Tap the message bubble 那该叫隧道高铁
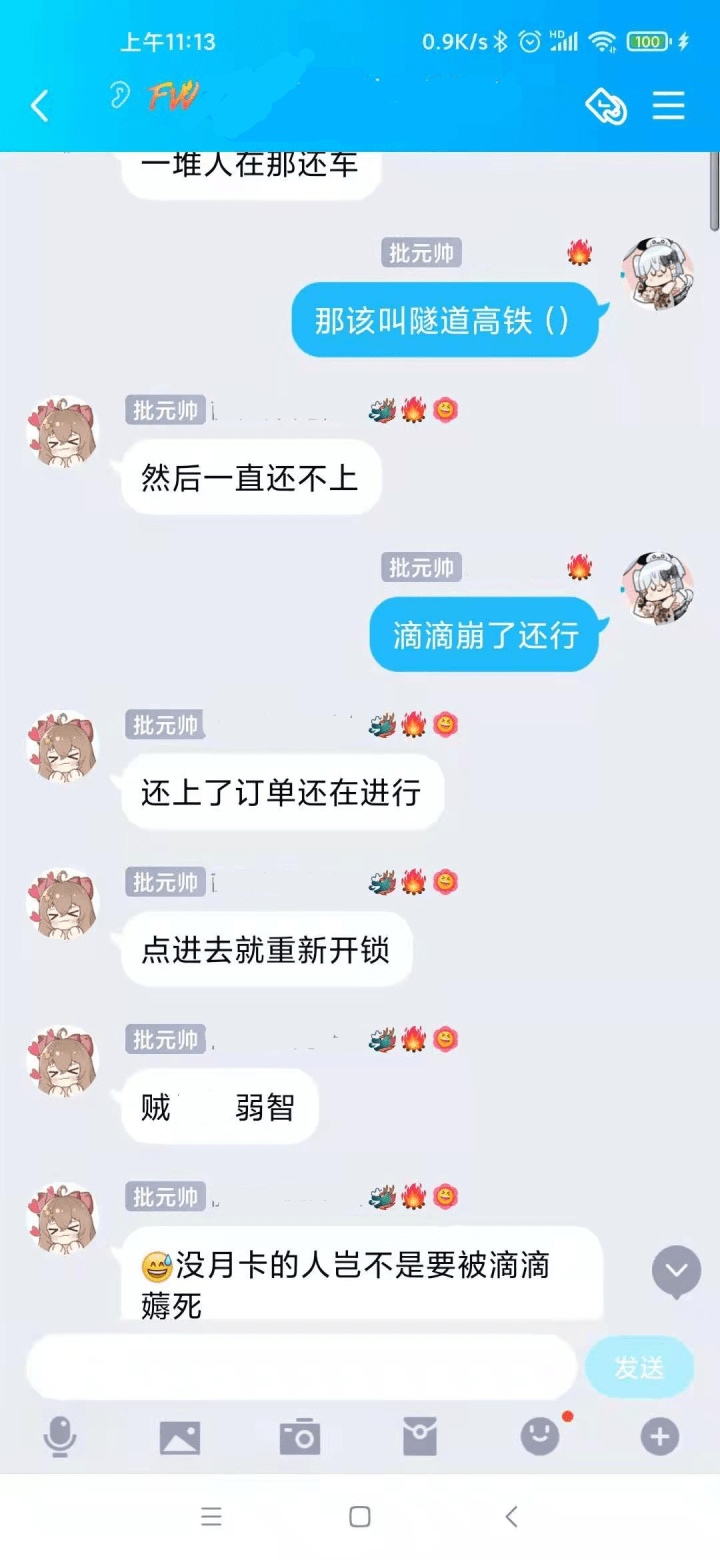Image resolution: width=720 pixels, height=1560 pixels. pos(444,320)
